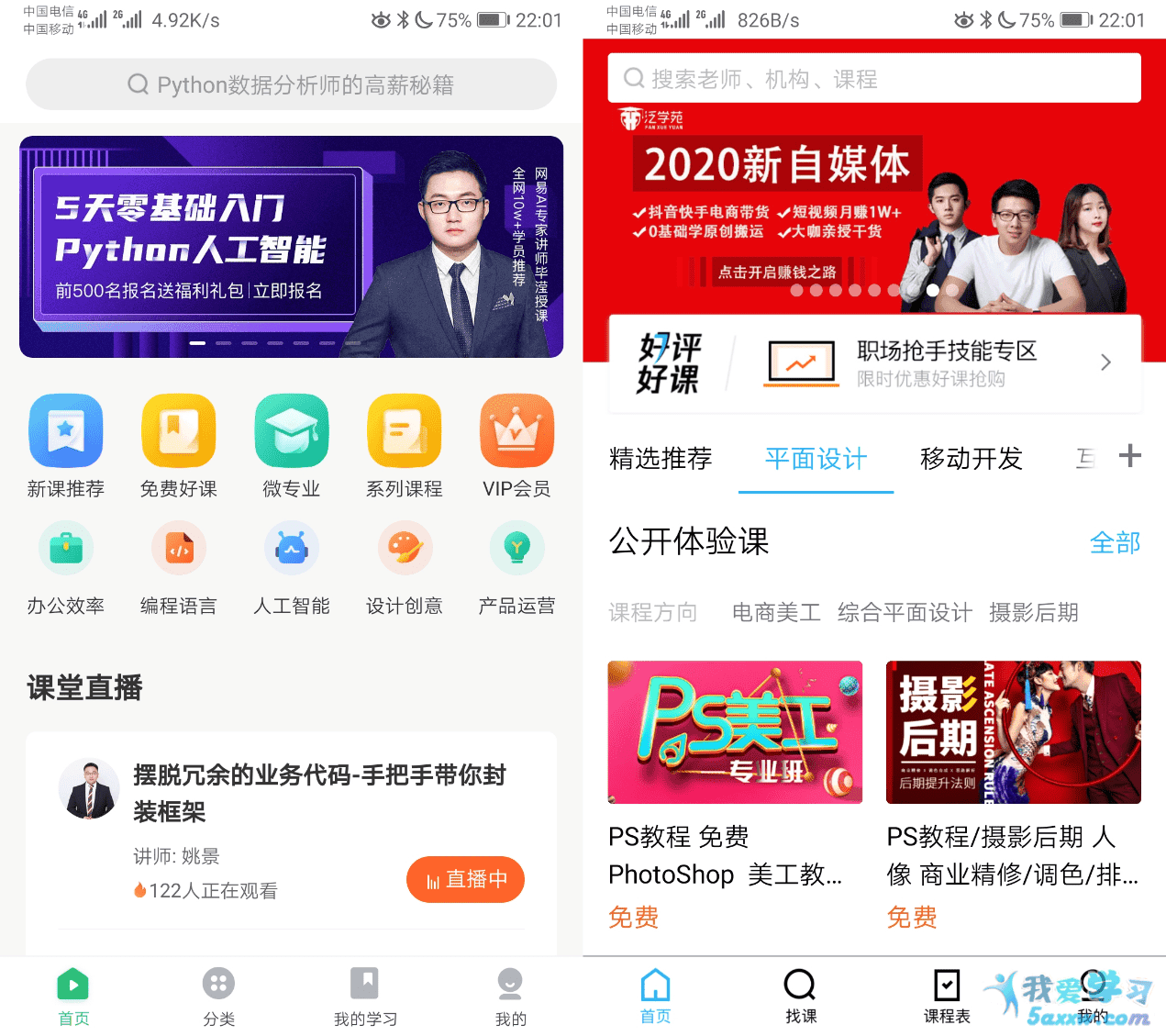Image resolution: width=1166 pixels, height=1036 pixels.
Task: Open 系列课程 category
Action: click(x=404, y=446)
